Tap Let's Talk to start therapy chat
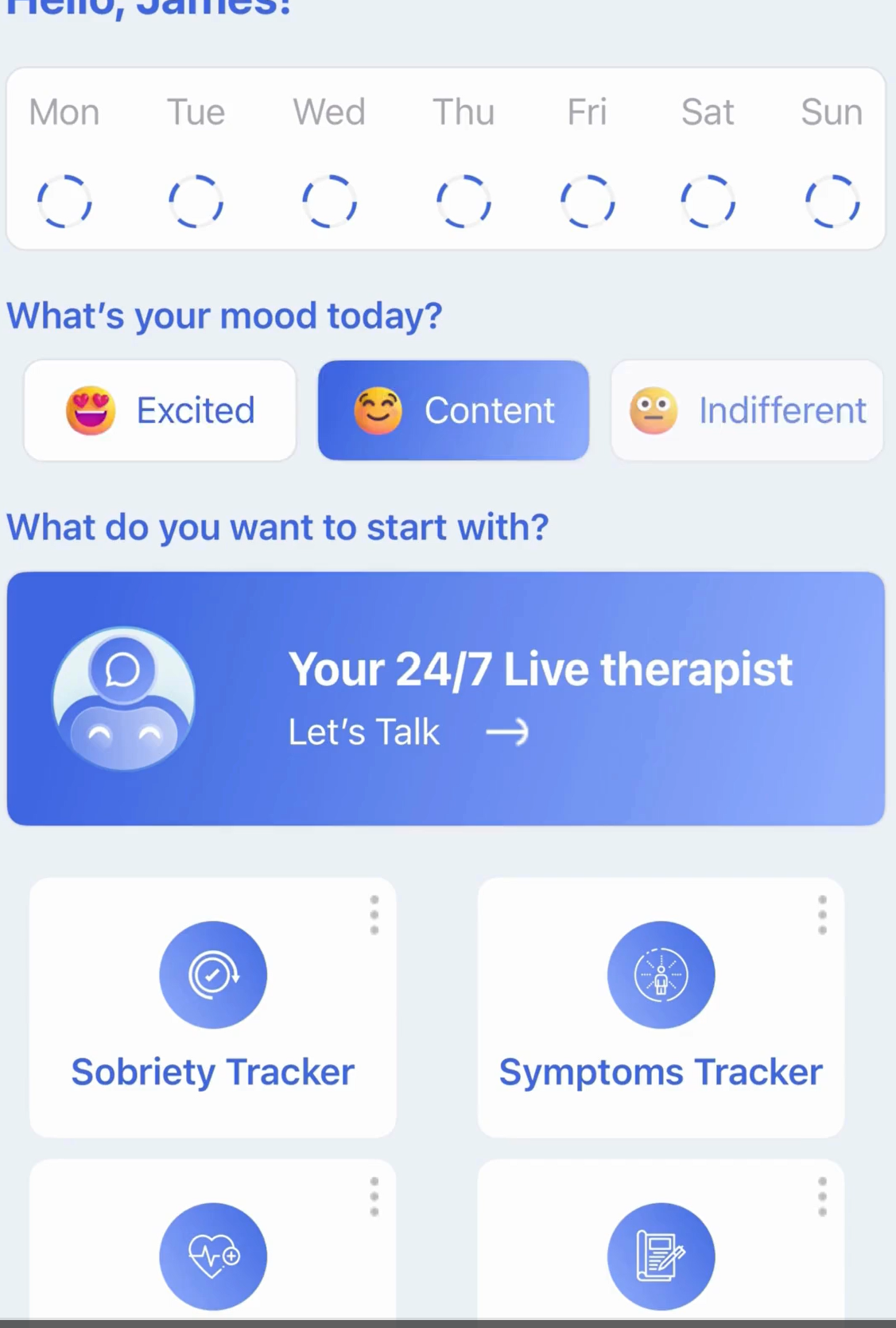 pos(363,731)
